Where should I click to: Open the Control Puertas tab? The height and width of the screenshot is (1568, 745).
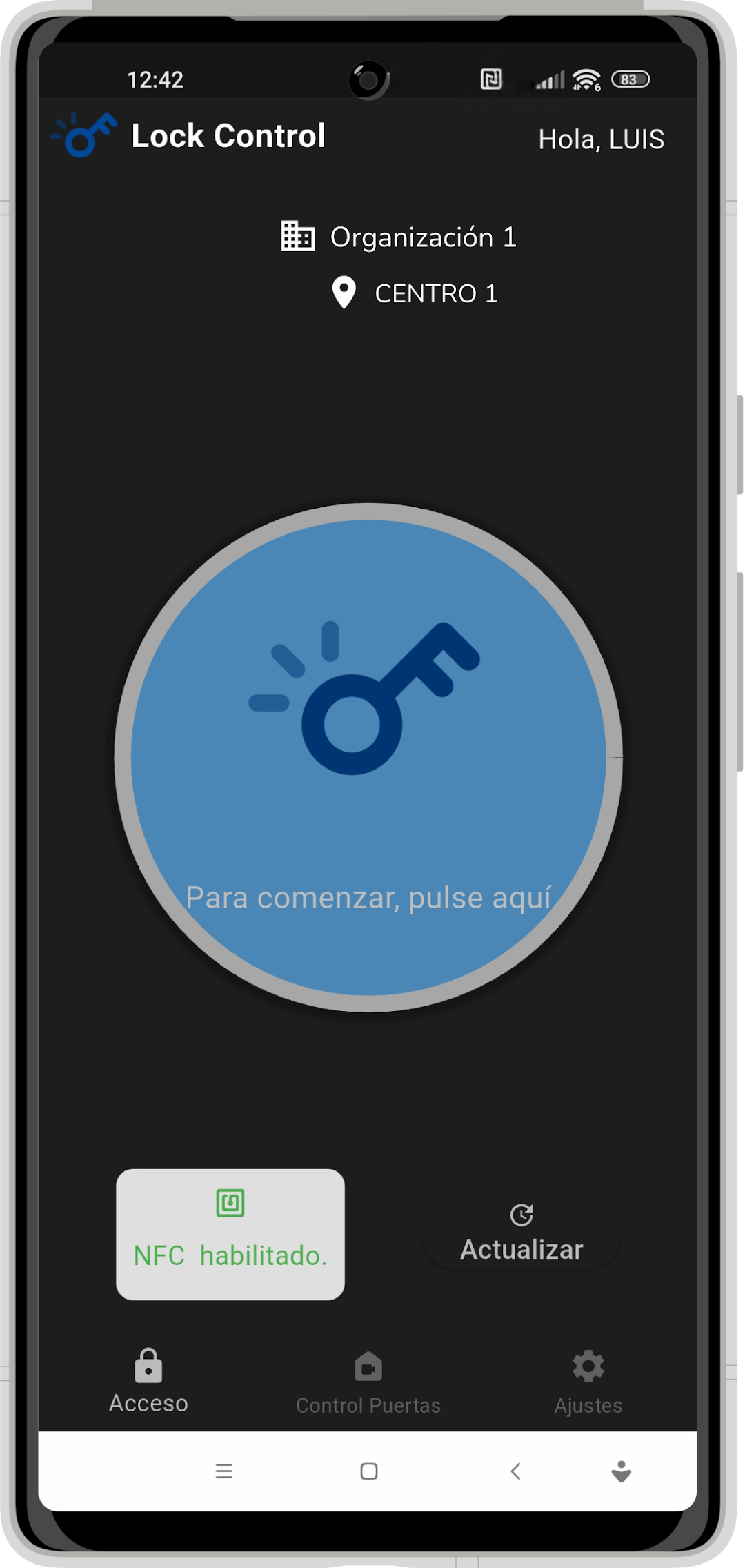point(368,1383)
